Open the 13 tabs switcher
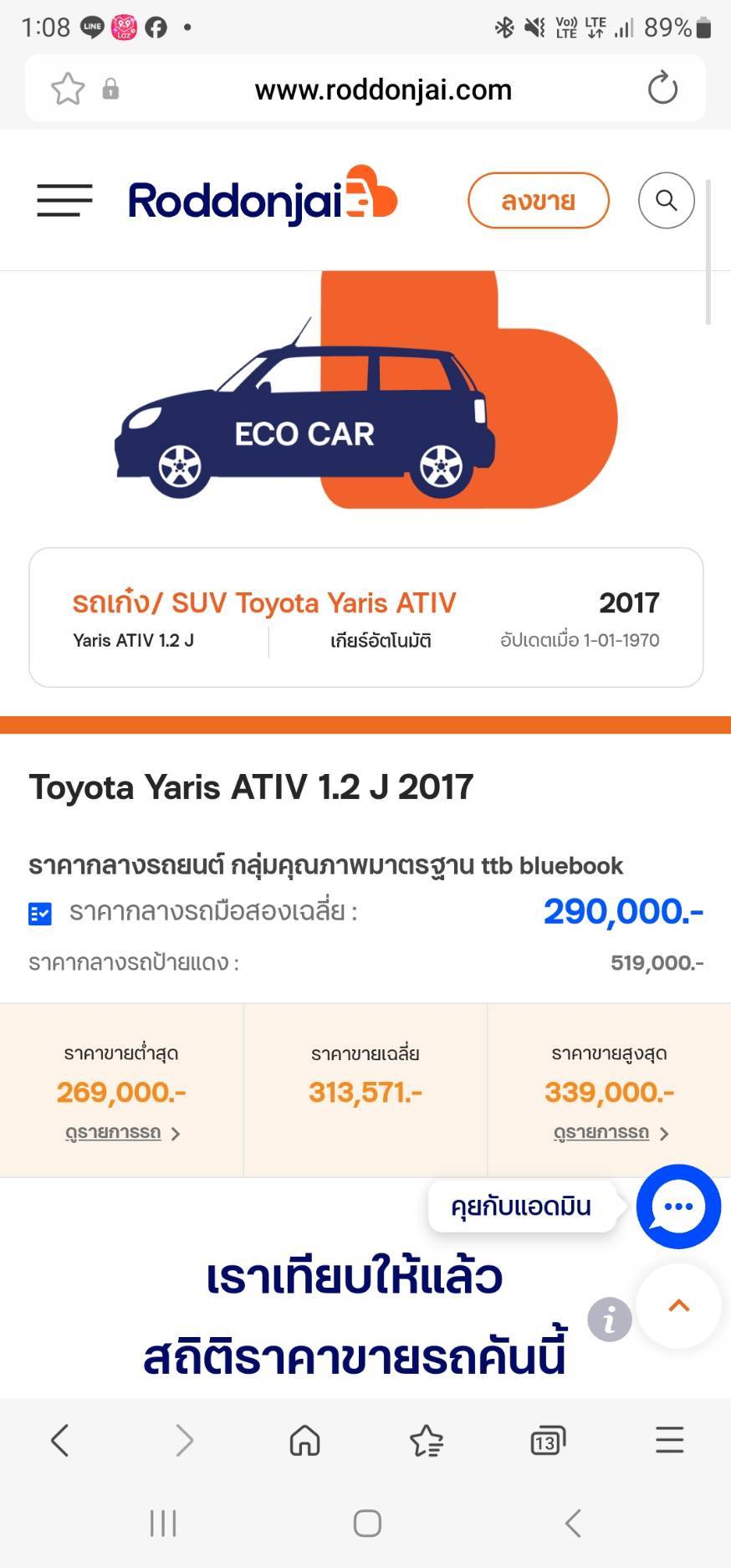Screen dimensions: 731x1568 [548, 1440]
